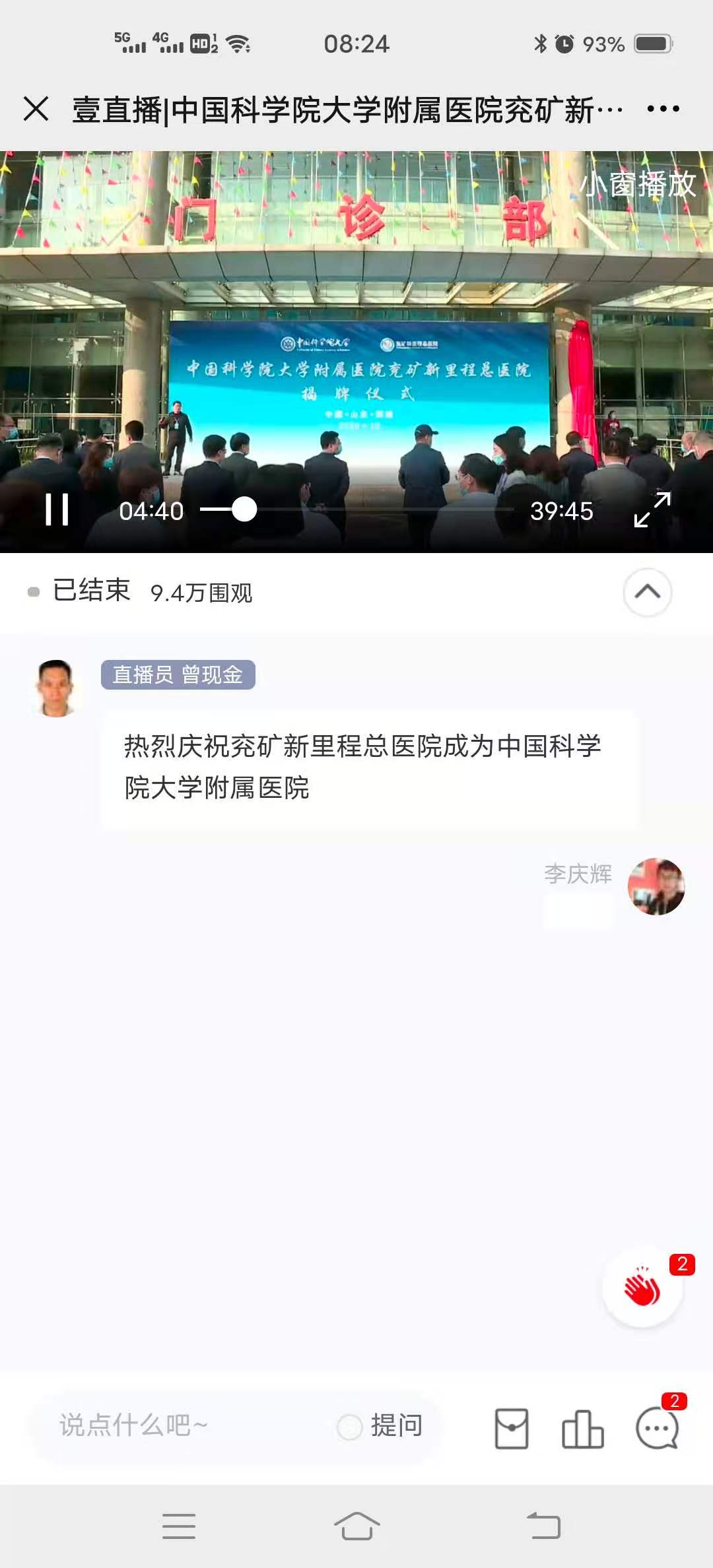713x1568 pixels.
Task: Close the live stream page
Action: (x=36, y=109)
